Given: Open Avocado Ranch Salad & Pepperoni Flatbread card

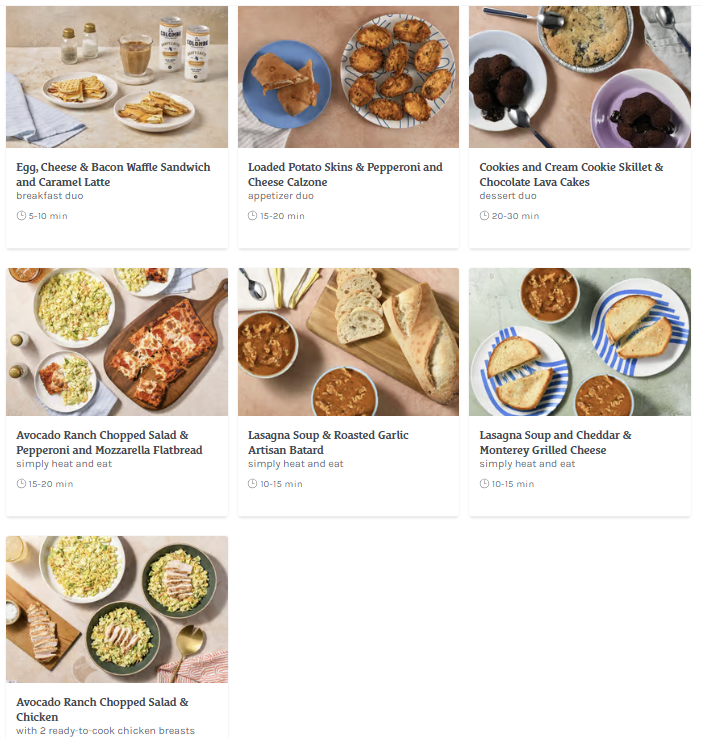Looking at the screenshot, I should (x=116, y=442).
